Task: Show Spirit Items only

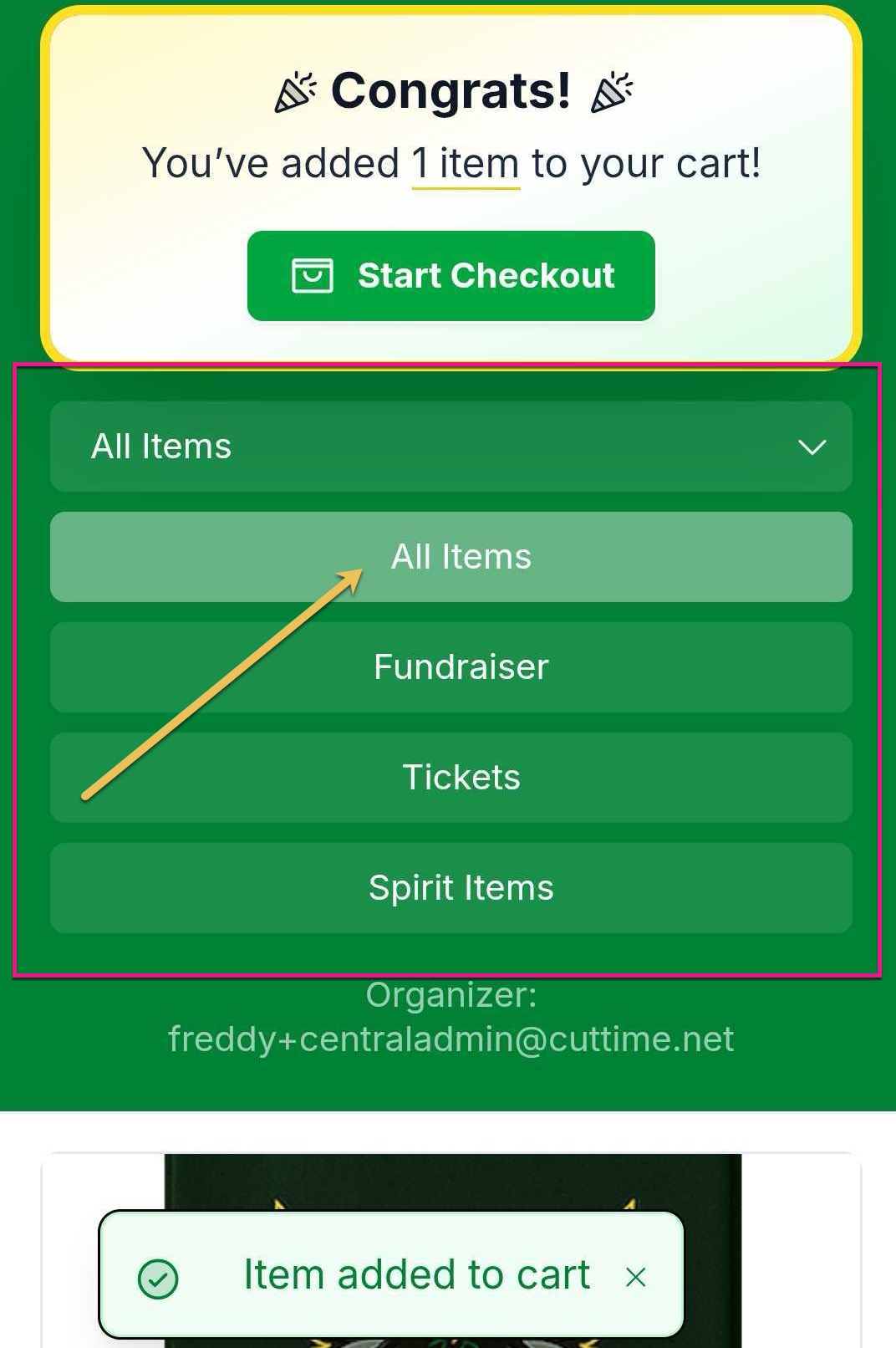Action: click(451, 888)
